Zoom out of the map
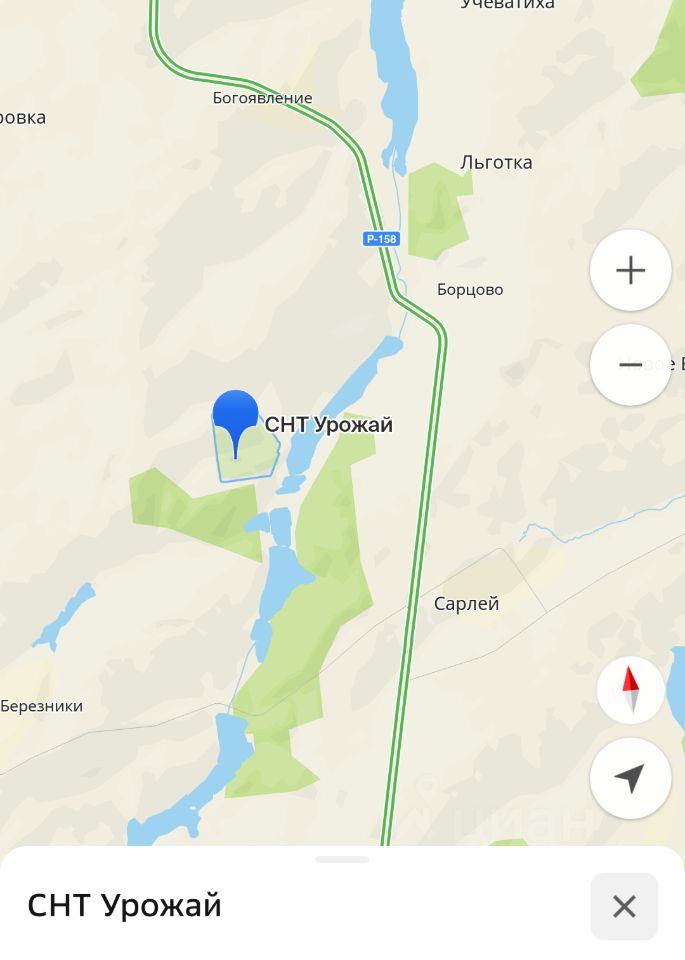The image size is (685, 960). 630,365
